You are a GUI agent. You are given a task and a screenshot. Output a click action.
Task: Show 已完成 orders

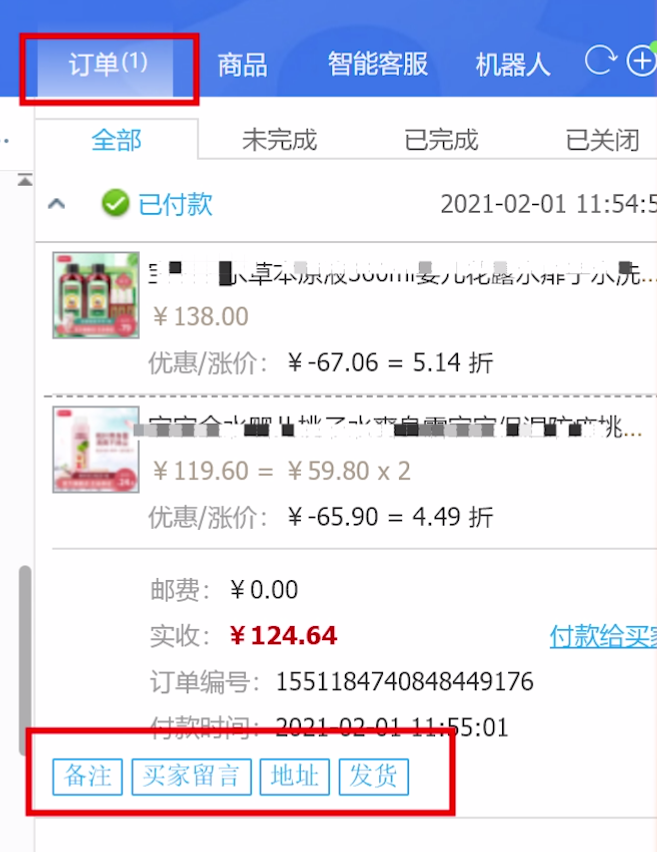441,140
